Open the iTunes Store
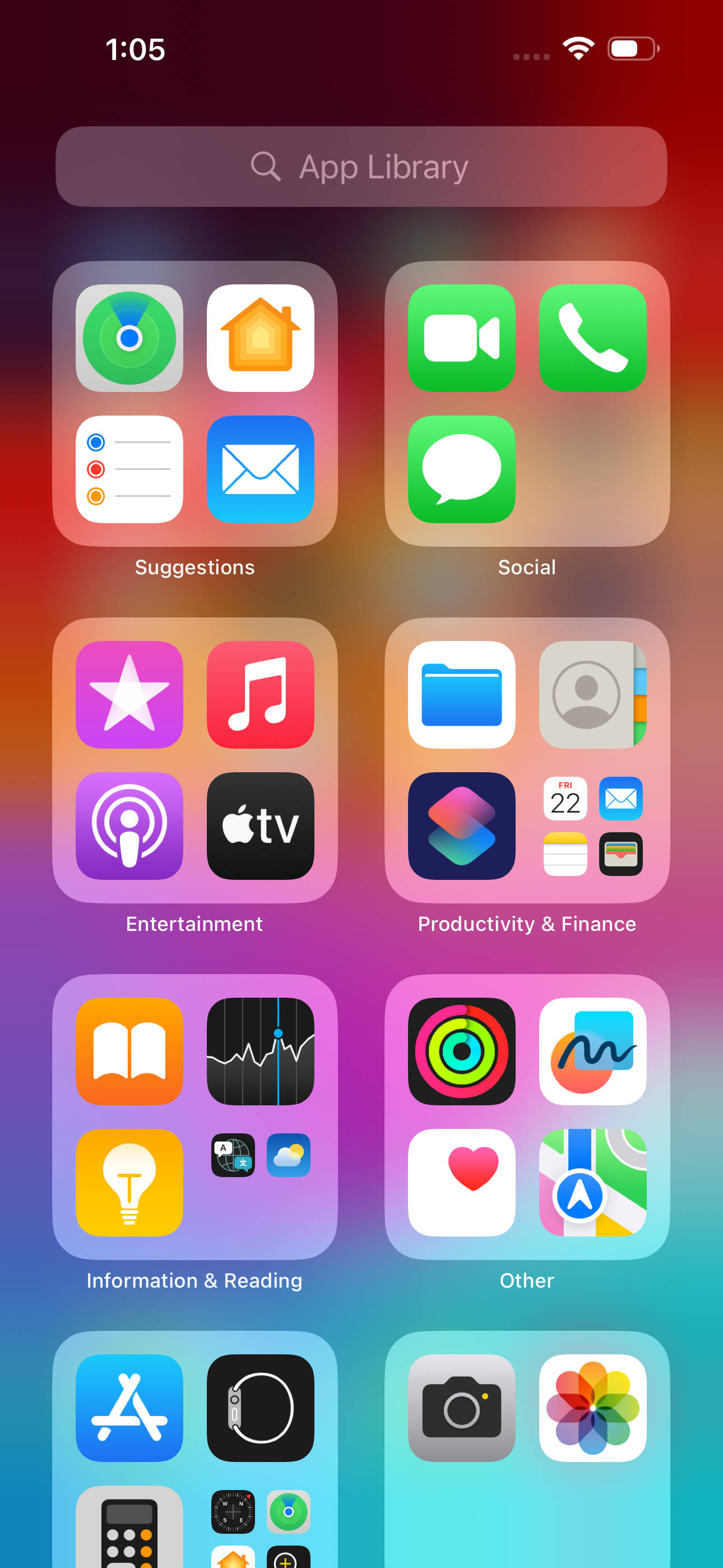 tap(128, 694)
